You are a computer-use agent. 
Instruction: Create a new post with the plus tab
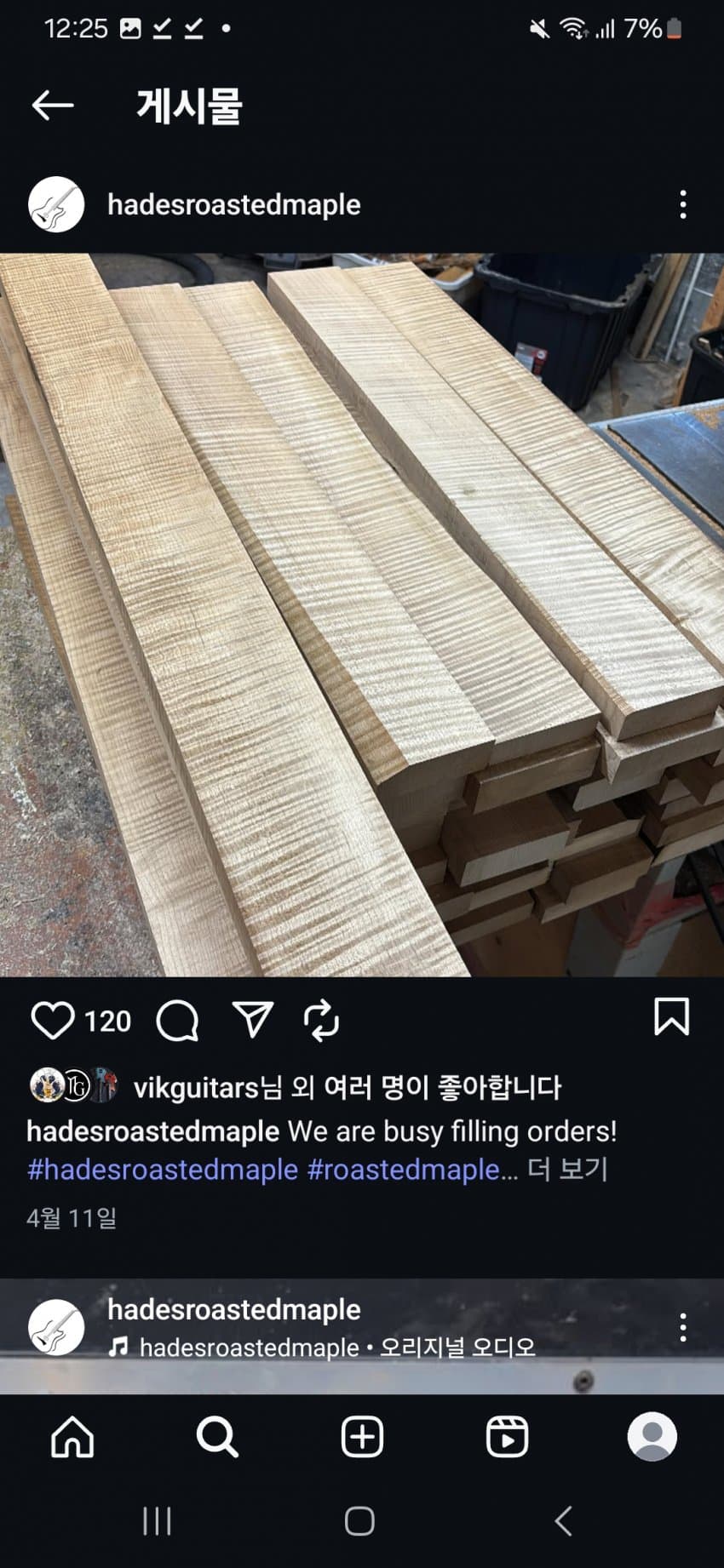tap(362, 1437)
